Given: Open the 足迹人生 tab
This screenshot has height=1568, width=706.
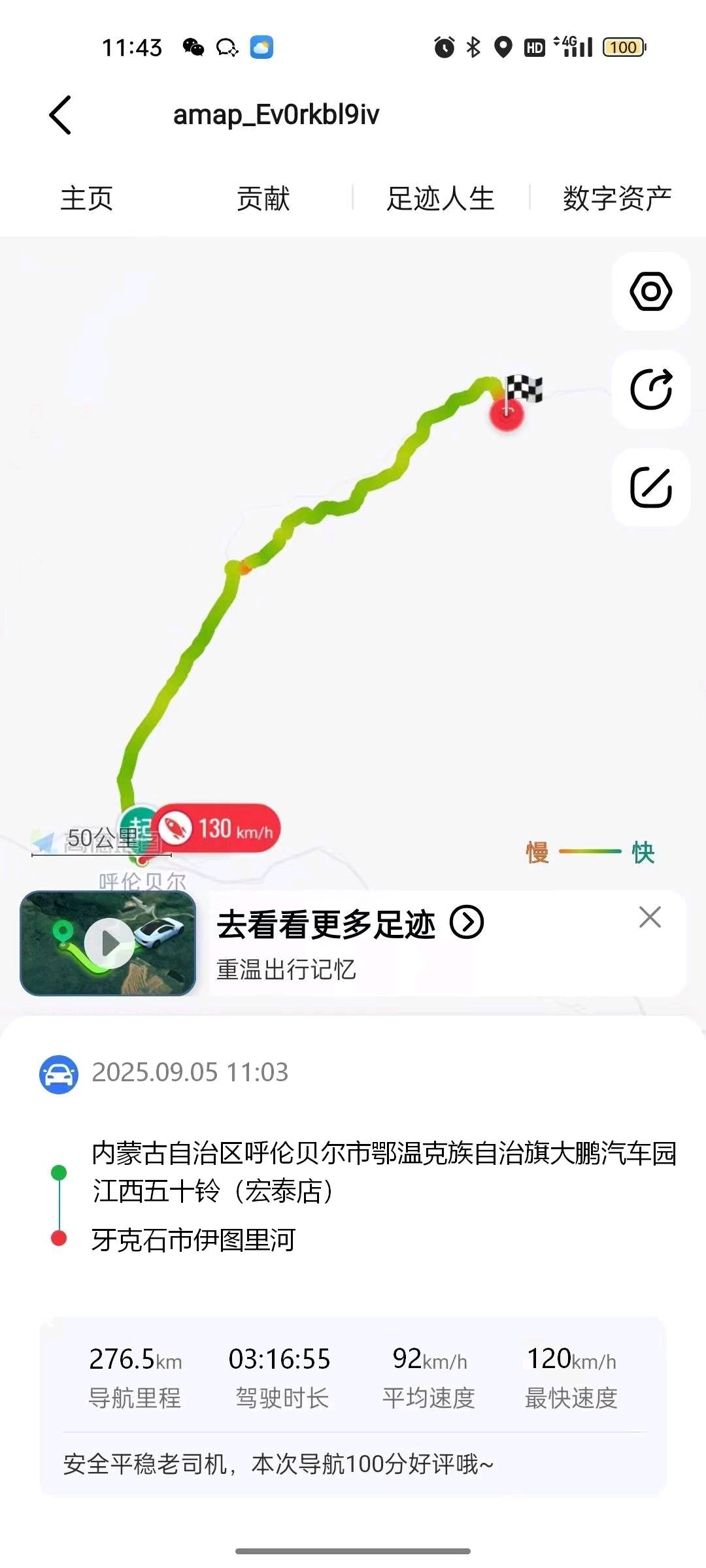Looking at the screenshot, I should [440, 198].
